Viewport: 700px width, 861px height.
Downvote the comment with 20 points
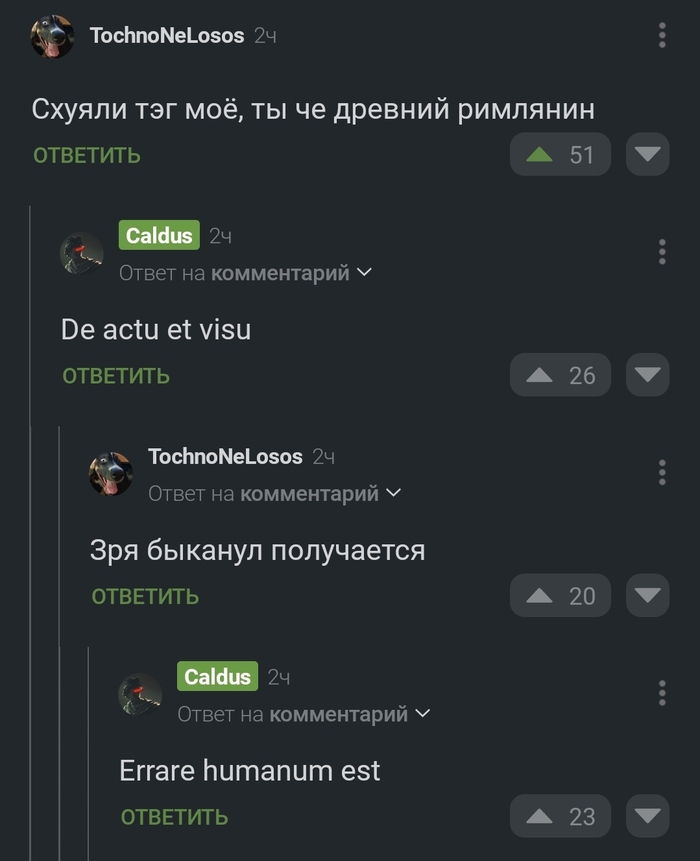(647, 596)
